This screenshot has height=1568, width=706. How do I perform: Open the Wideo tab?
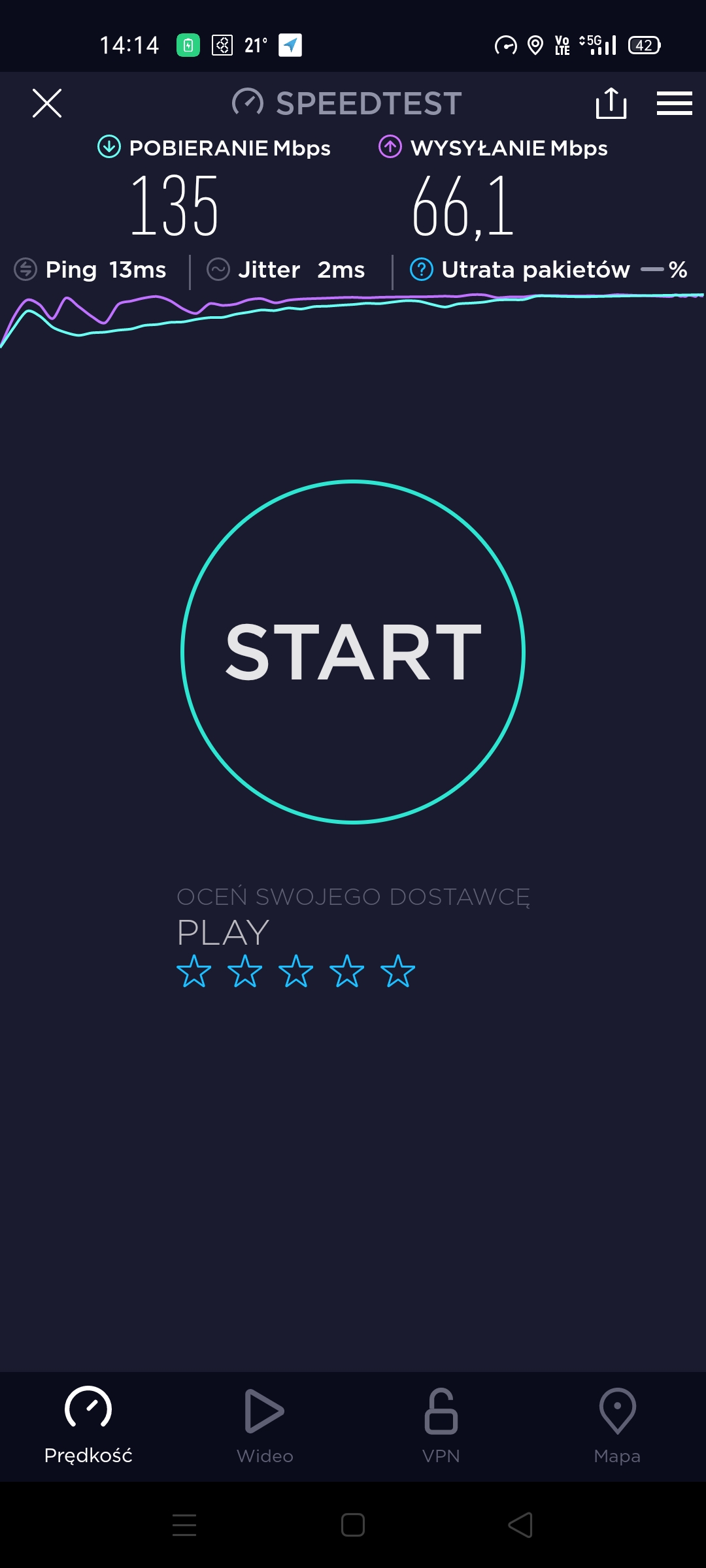(265, 1421)
